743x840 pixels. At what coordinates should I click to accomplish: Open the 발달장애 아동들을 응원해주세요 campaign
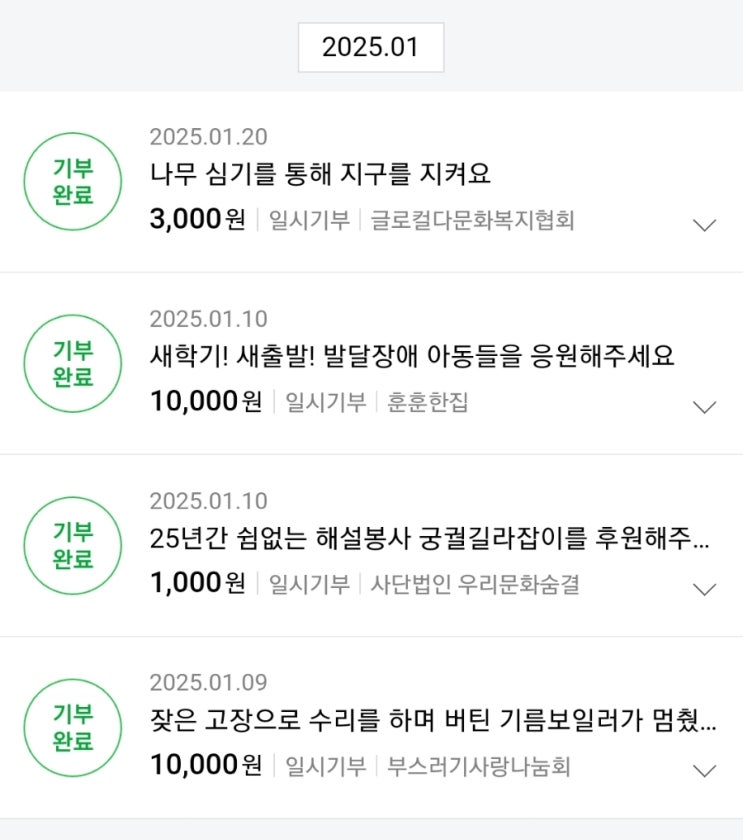411,356
